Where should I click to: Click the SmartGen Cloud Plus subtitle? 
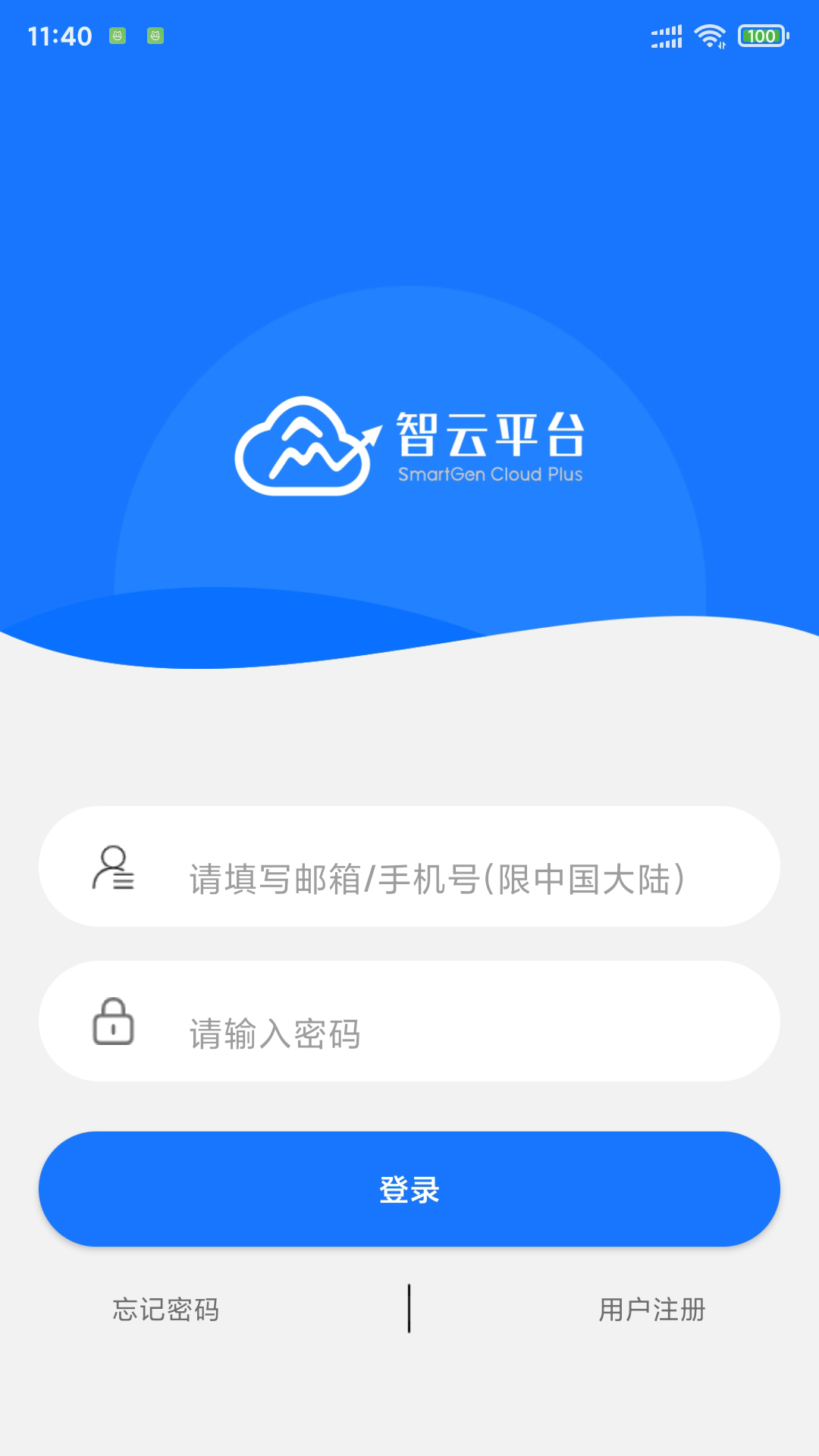coord(491,474)
